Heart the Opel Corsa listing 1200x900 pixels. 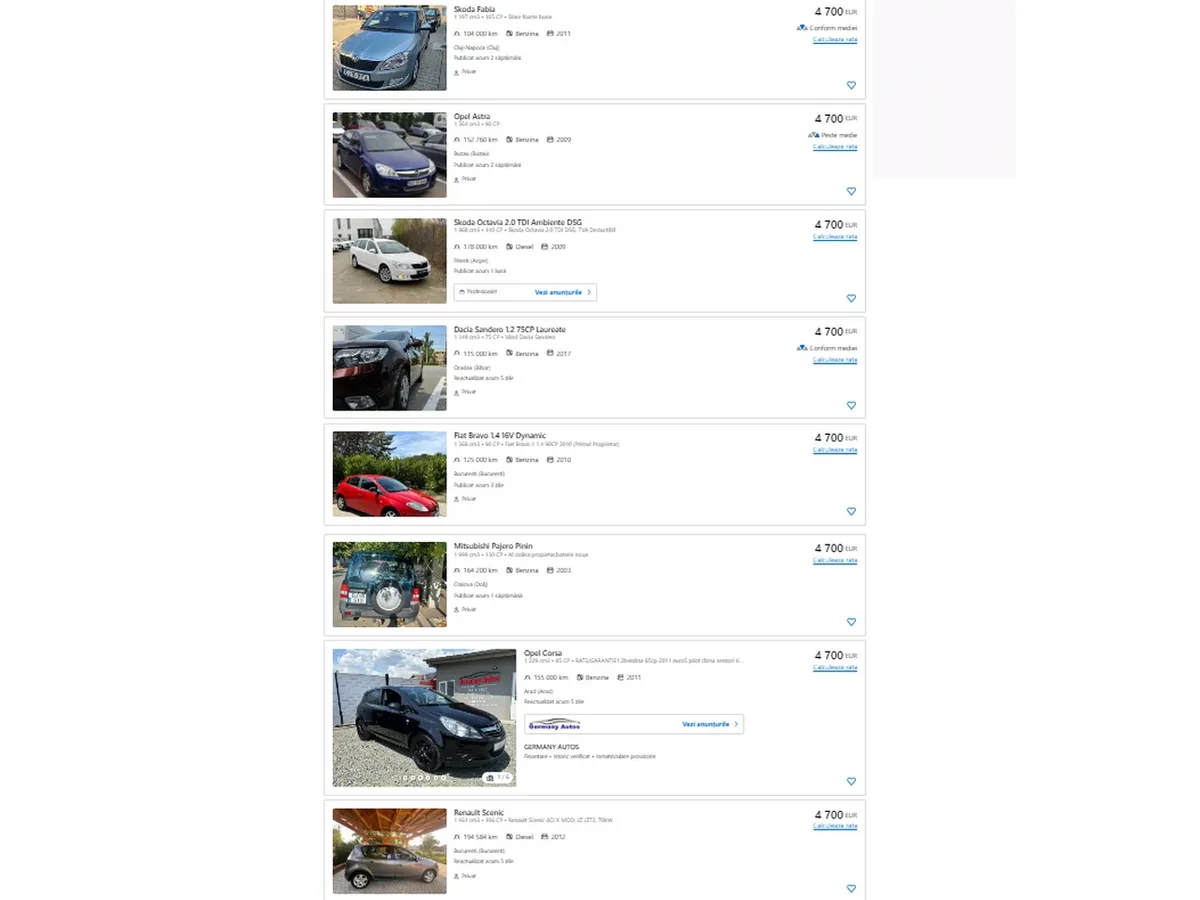click(x=851, y=781)
